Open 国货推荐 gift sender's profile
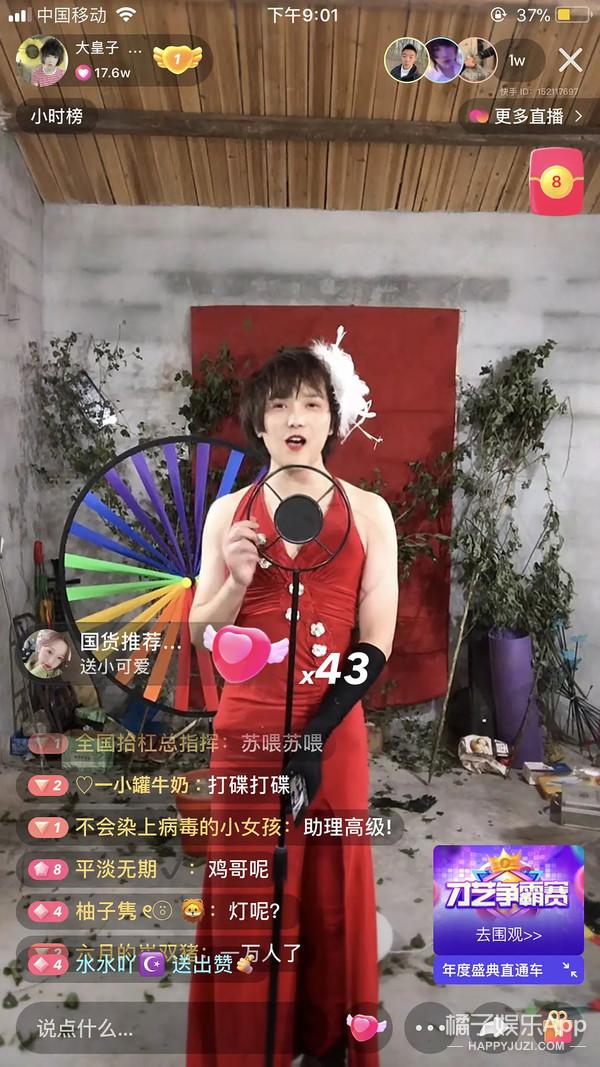This screenshot has width=600, height=1067. [x=46, y=653]
